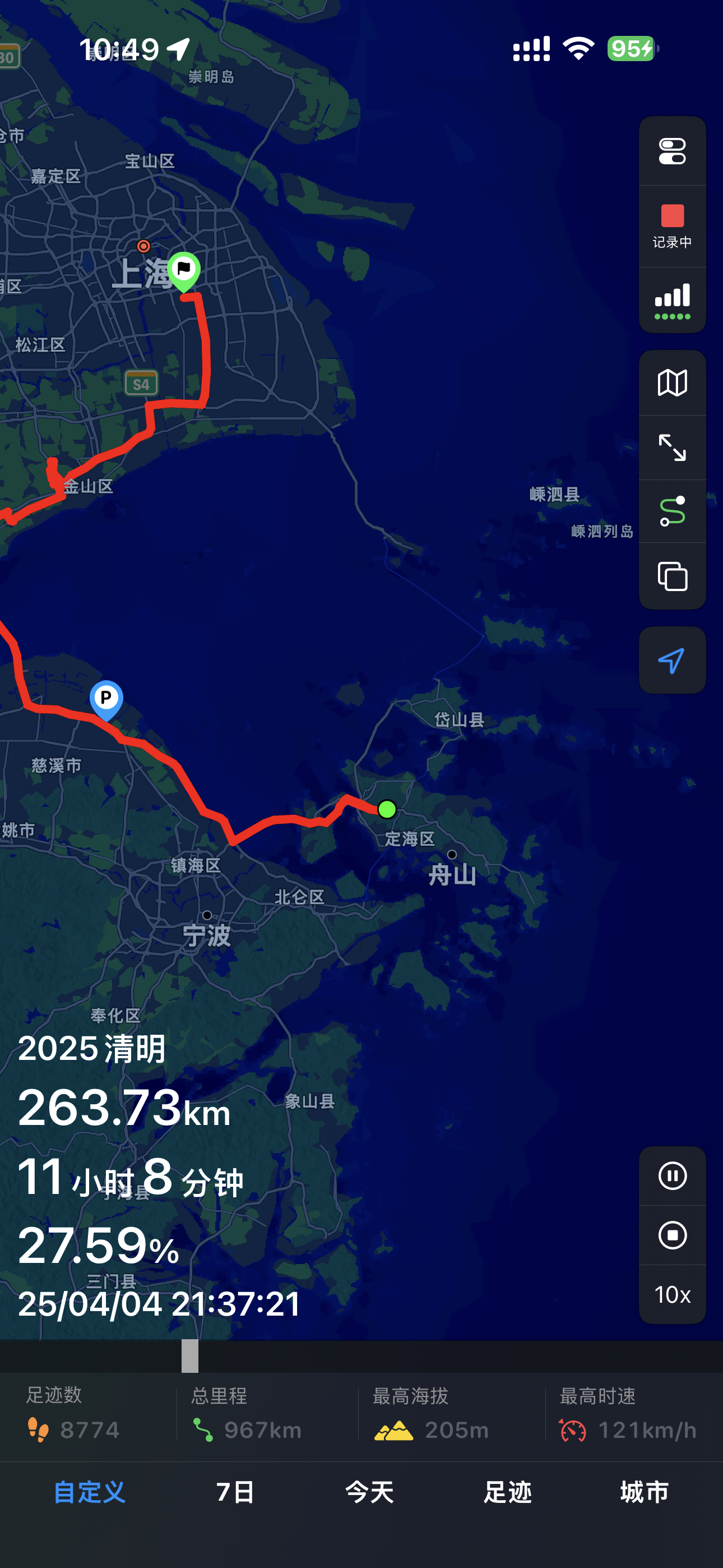Stop recording via the red 记录中 button
This screenshot has width=723, height=1568.
click(x=672, y=224)
